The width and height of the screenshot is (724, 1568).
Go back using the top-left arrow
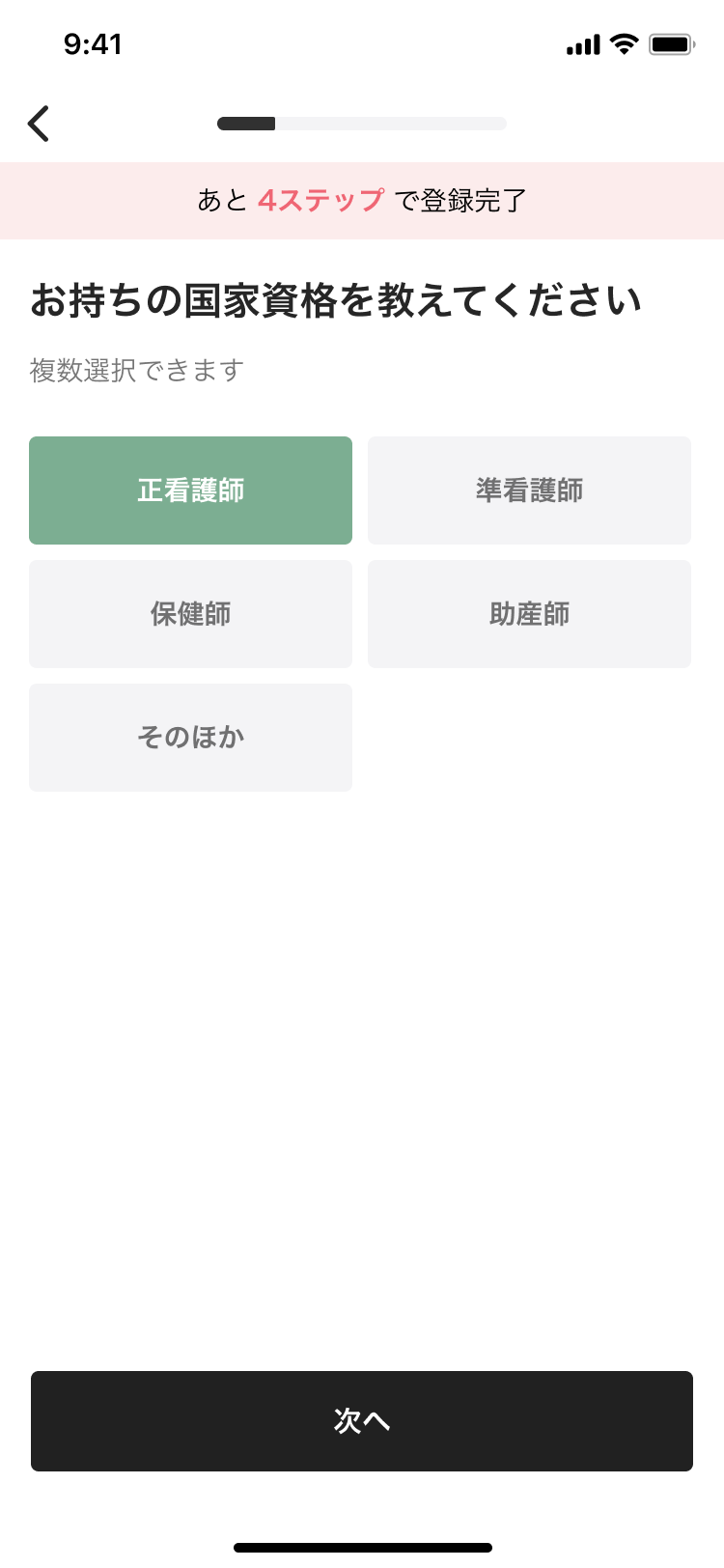[39, 124]
